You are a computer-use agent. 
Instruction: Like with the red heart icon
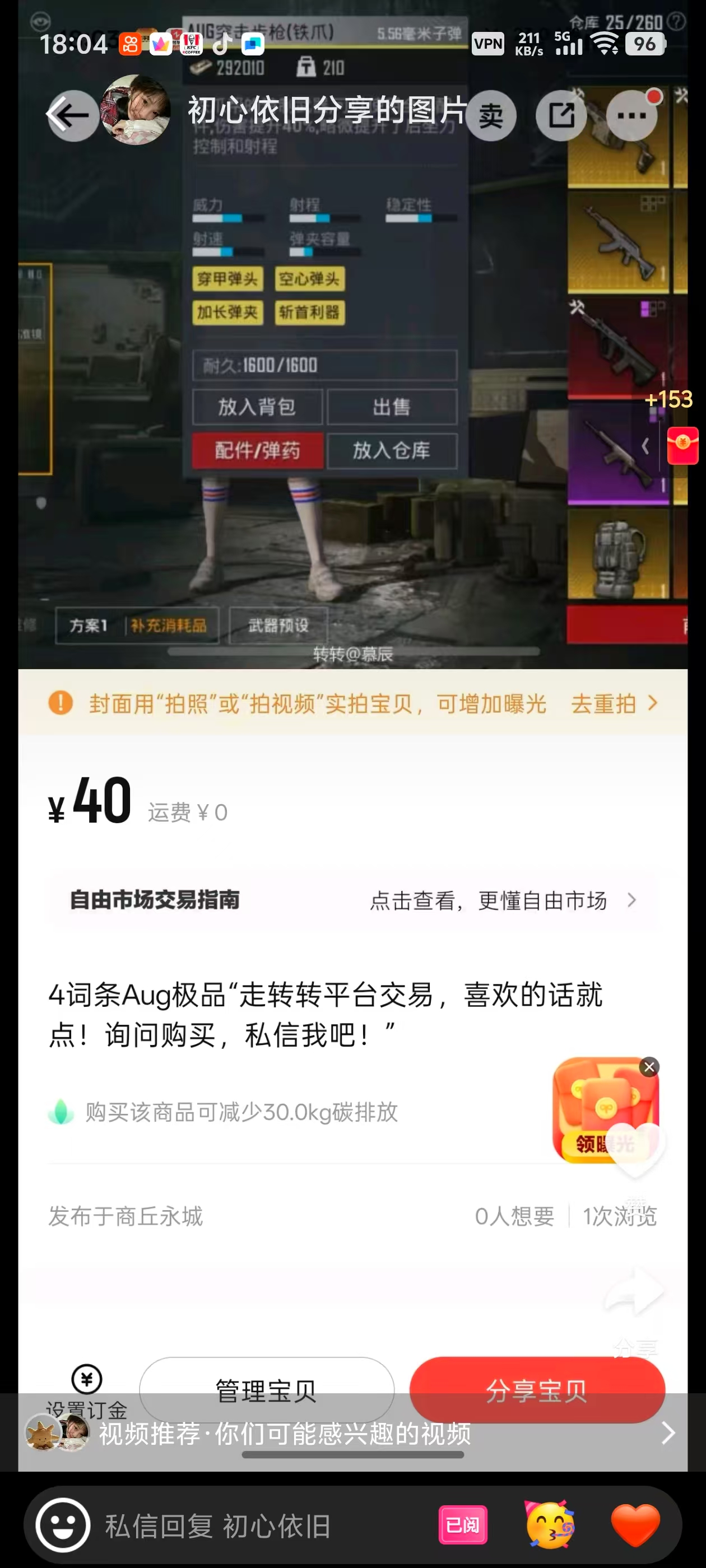(x=635, y=1525)
